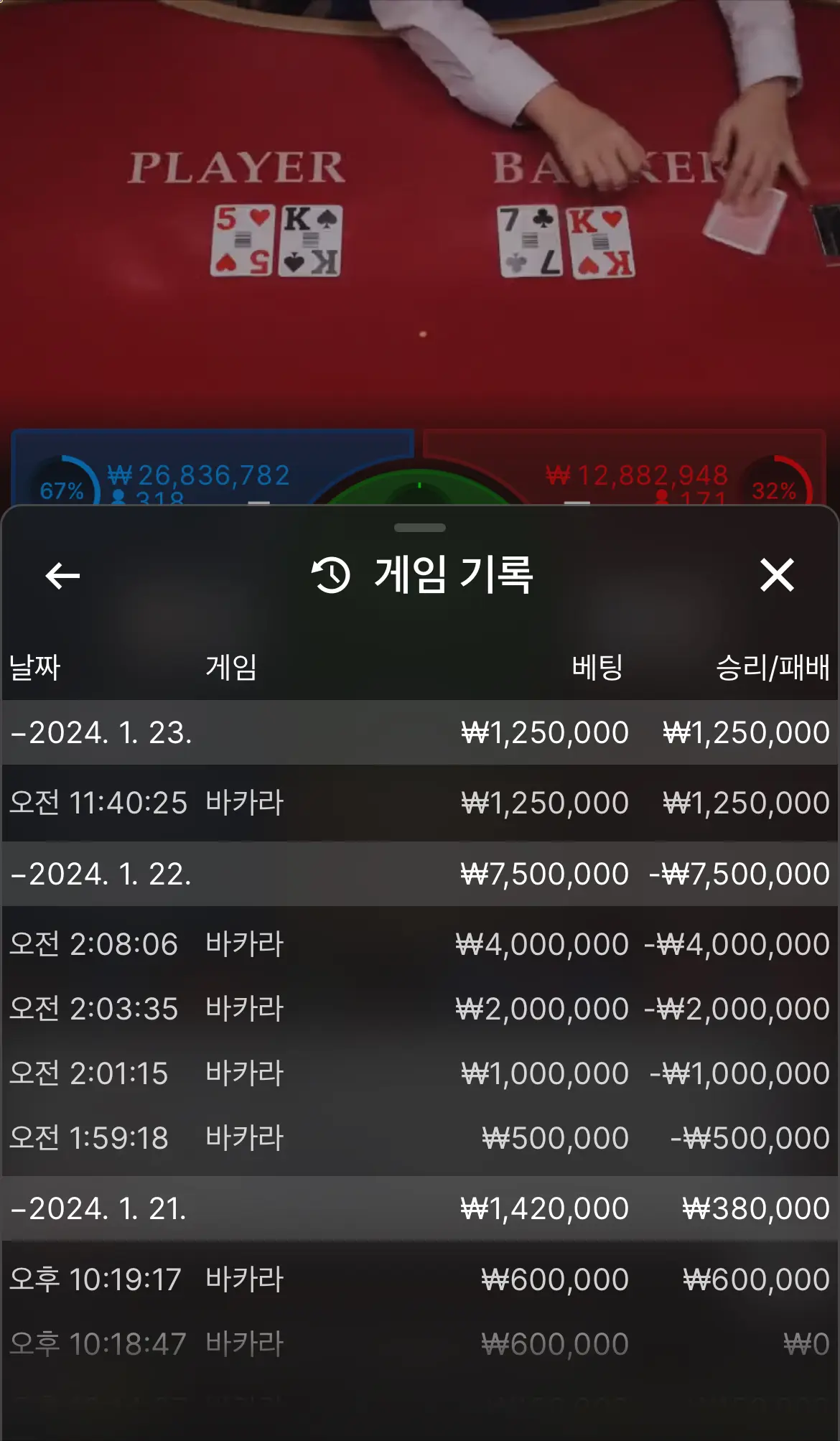Open the 오전 2:03:35 바카라 record
Screen dimensions: 840x1441
click(x=420, y=1009)
